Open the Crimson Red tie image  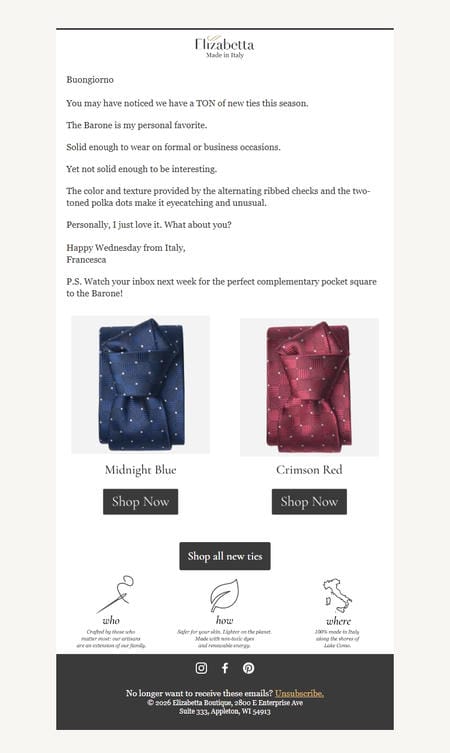coord(309,387)
